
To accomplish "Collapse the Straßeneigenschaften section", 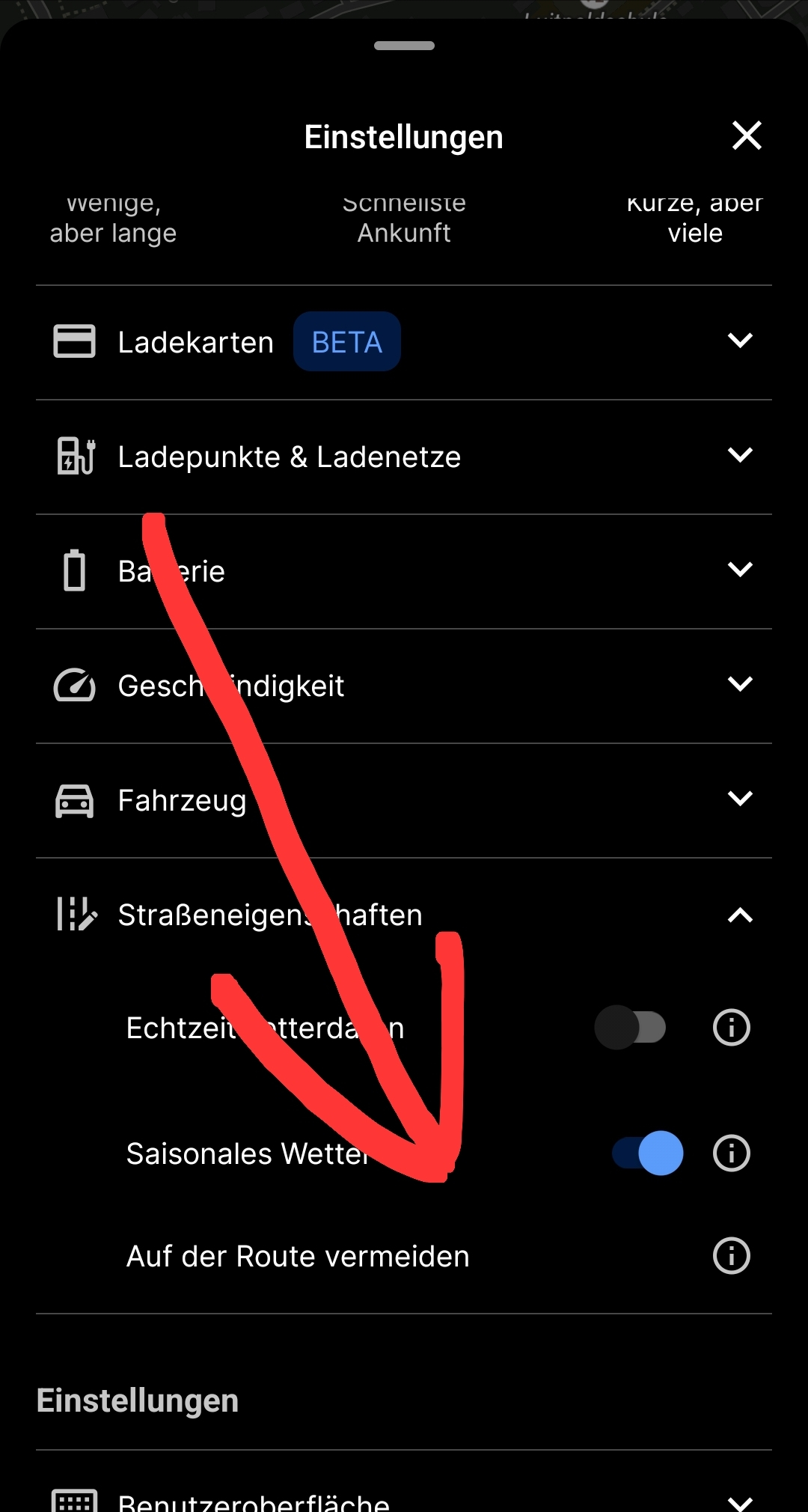I will pyautogui.click(x=739, y=915).
